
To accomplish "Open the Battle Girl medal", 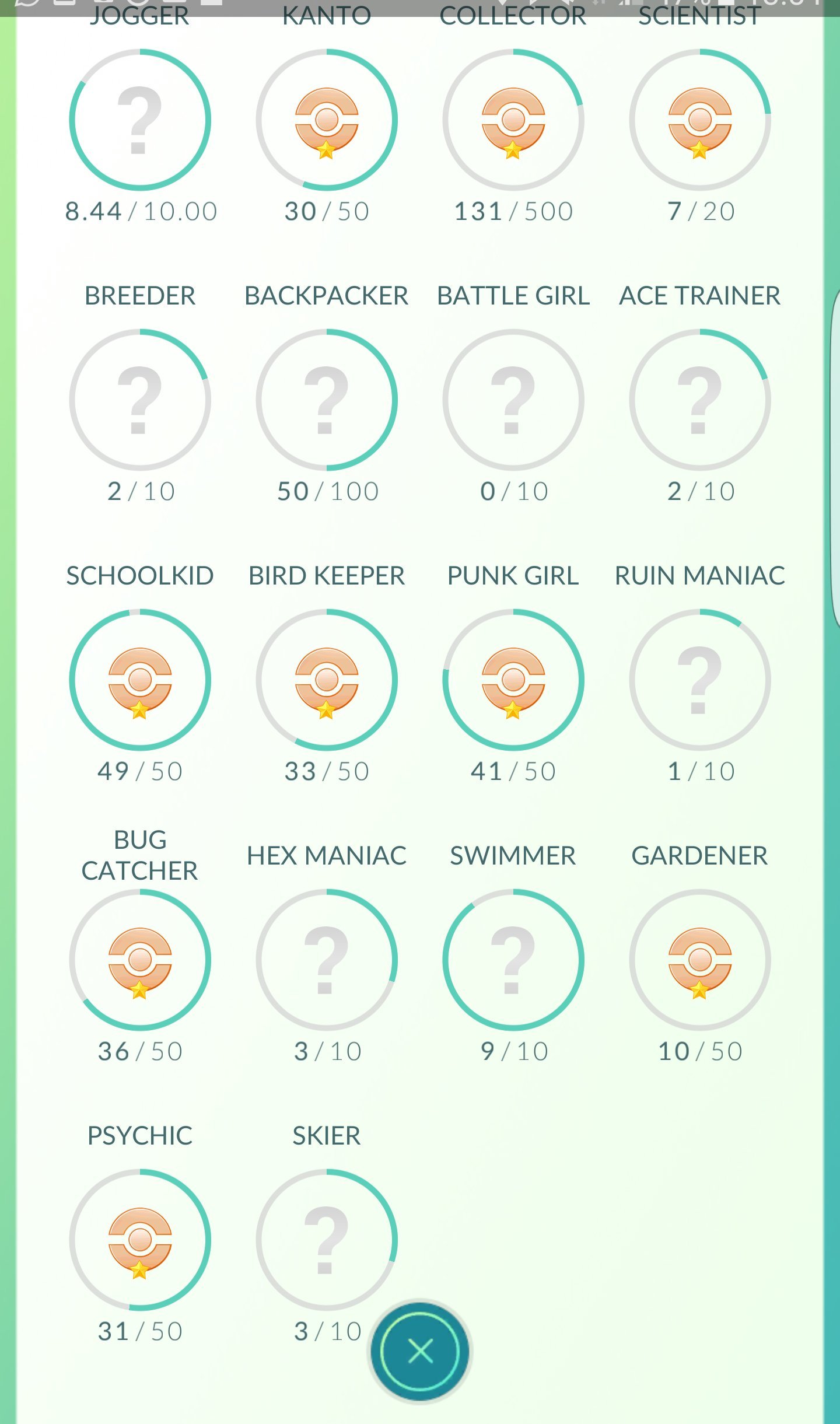I will coord(513,400).
